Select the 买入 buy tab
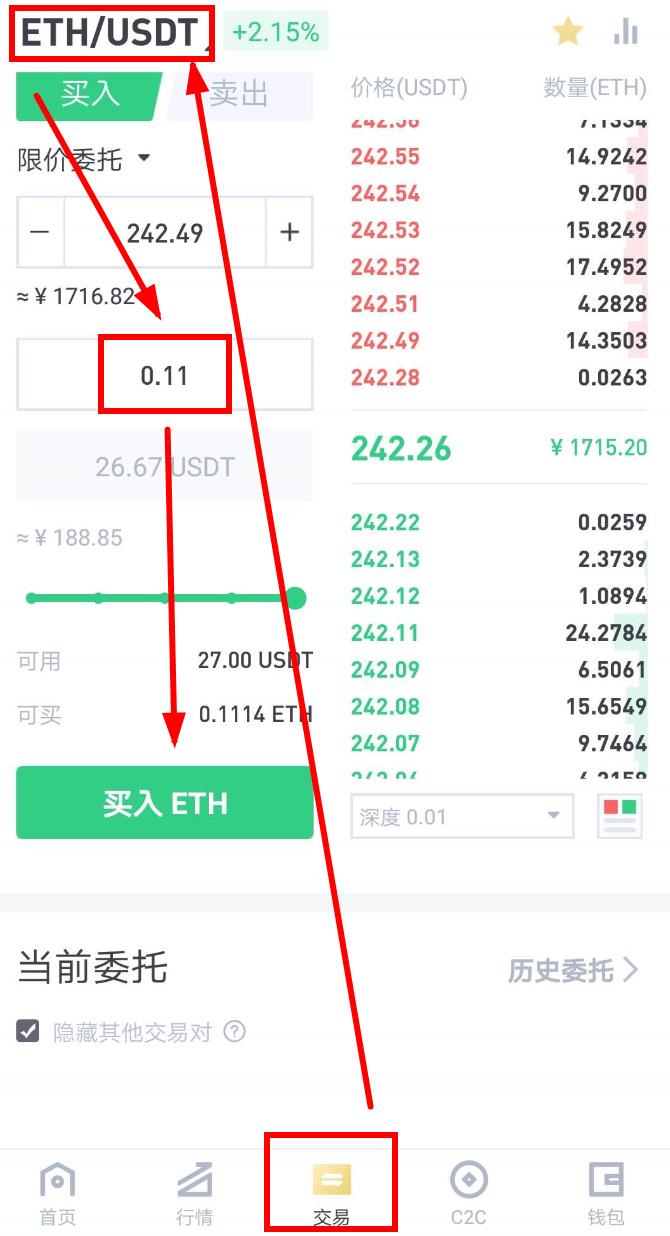Image resolution: width=670 pixels, height=1236 pixels. [90, 95]
